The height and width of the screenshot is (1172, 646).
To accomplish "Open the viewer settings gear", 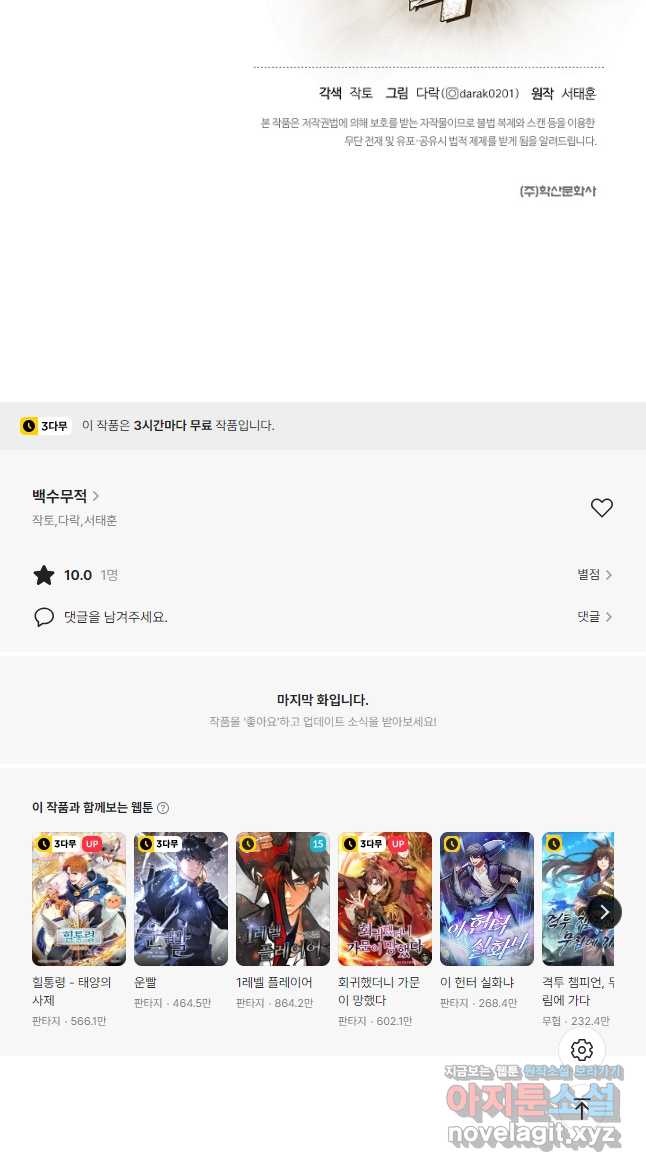I will (x=582, y=1050).
